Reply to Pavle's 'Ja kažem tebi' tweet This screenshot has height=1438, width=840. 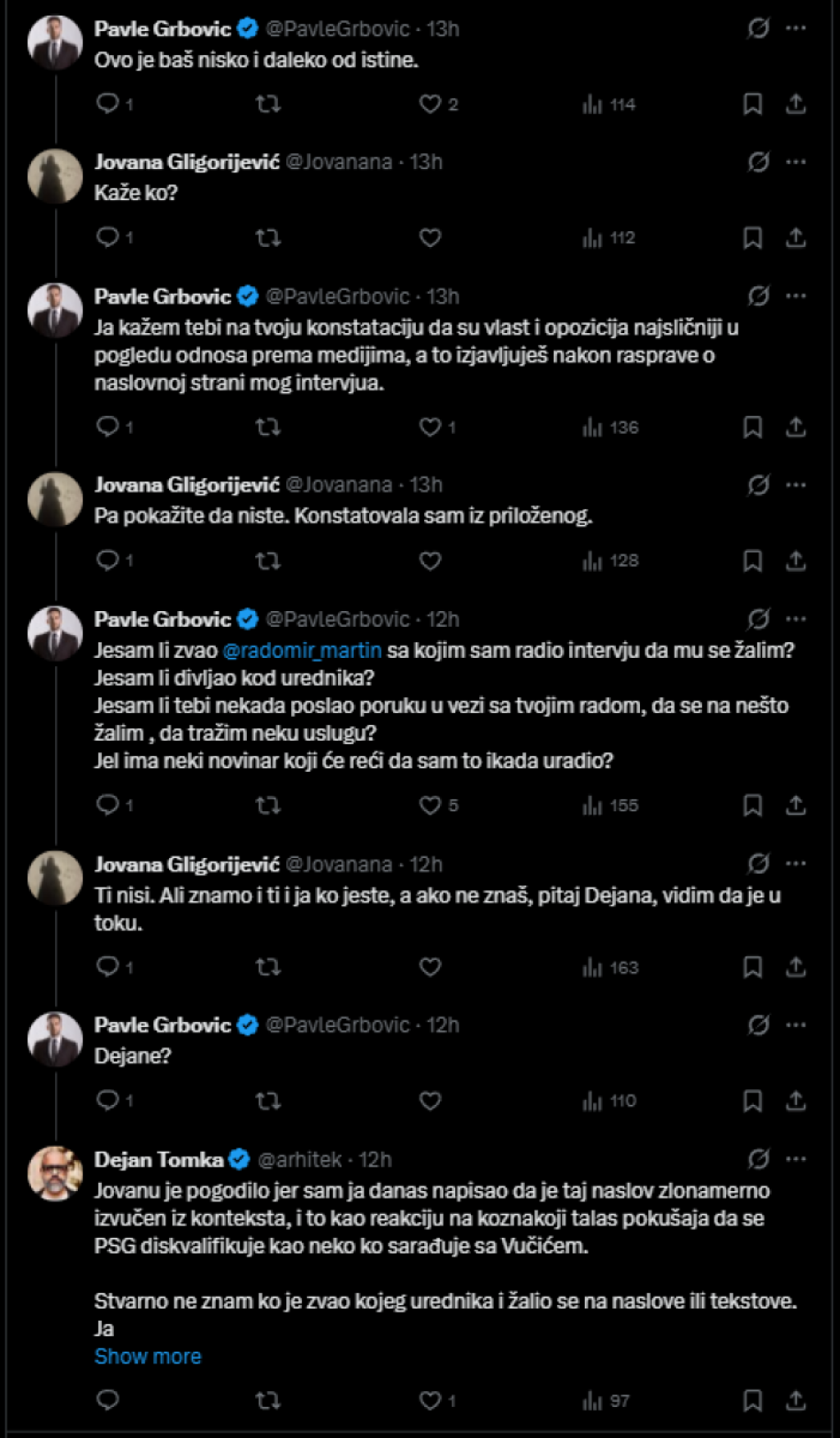[x=107, y=427]
